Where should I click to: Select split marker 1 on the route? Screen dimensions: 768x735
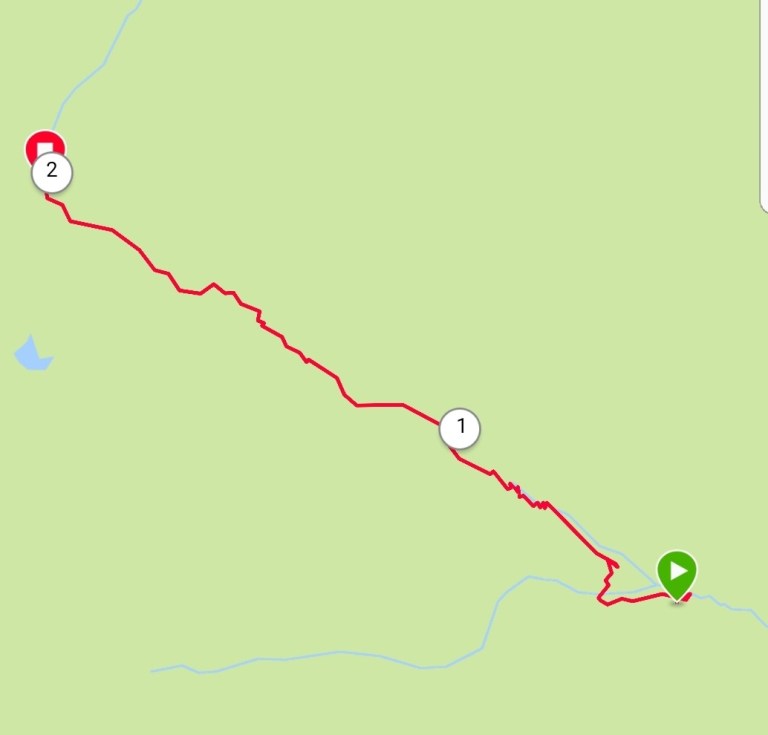[460, 427]
